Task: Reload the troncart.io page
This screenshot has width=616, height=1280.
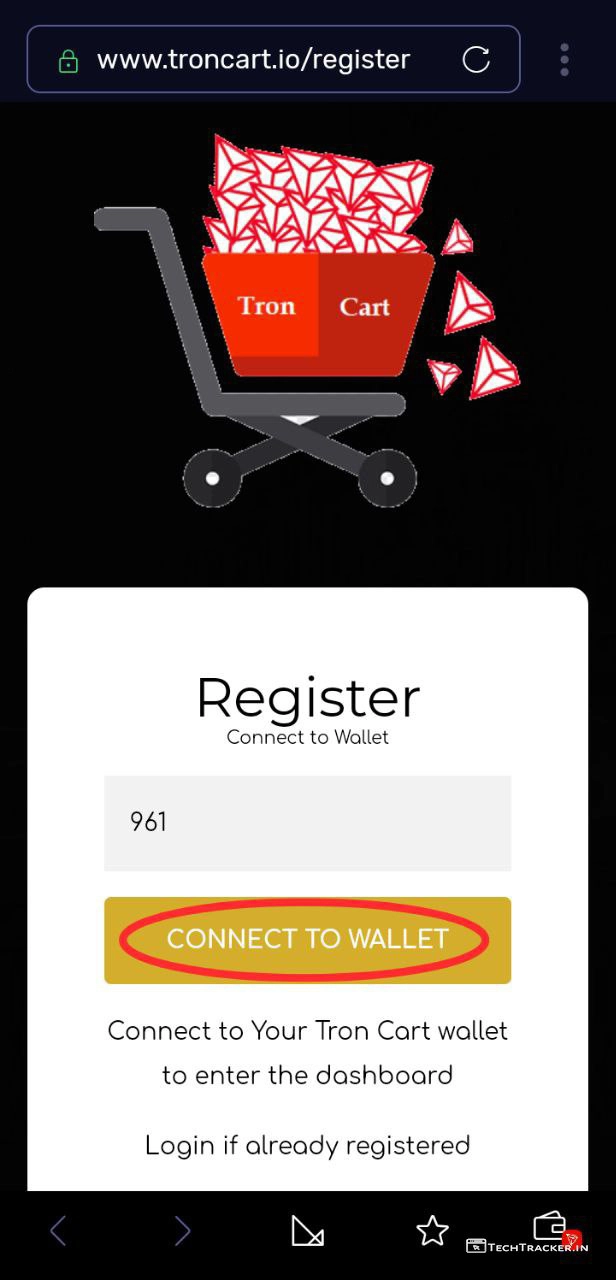Action: click(x=476, y=60)
